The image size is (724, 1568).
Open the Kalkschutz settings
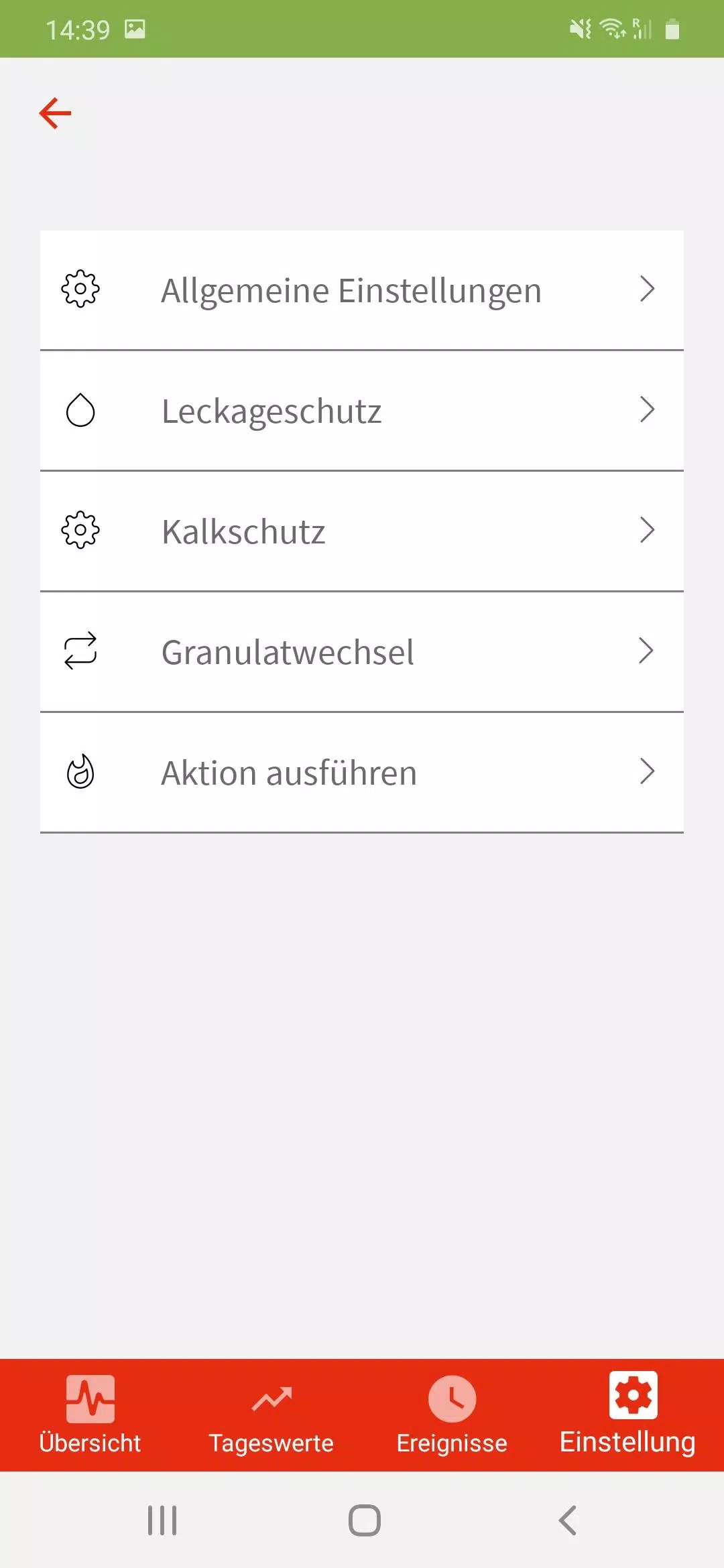(362, 531)
